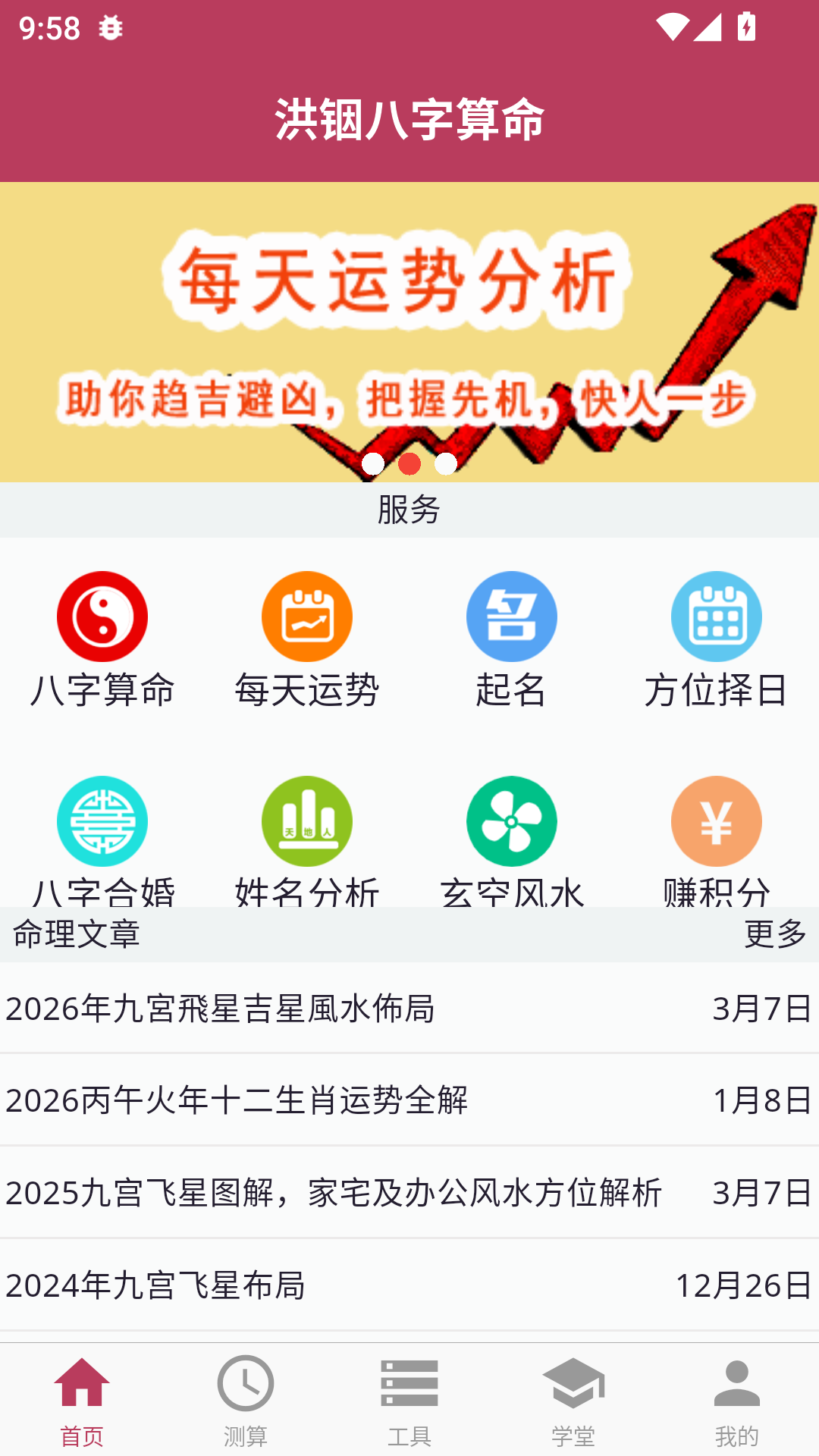This screenshot has width=819, height=1456.
Task: Switch to the 工具 tab
Action: [409, 1401]
